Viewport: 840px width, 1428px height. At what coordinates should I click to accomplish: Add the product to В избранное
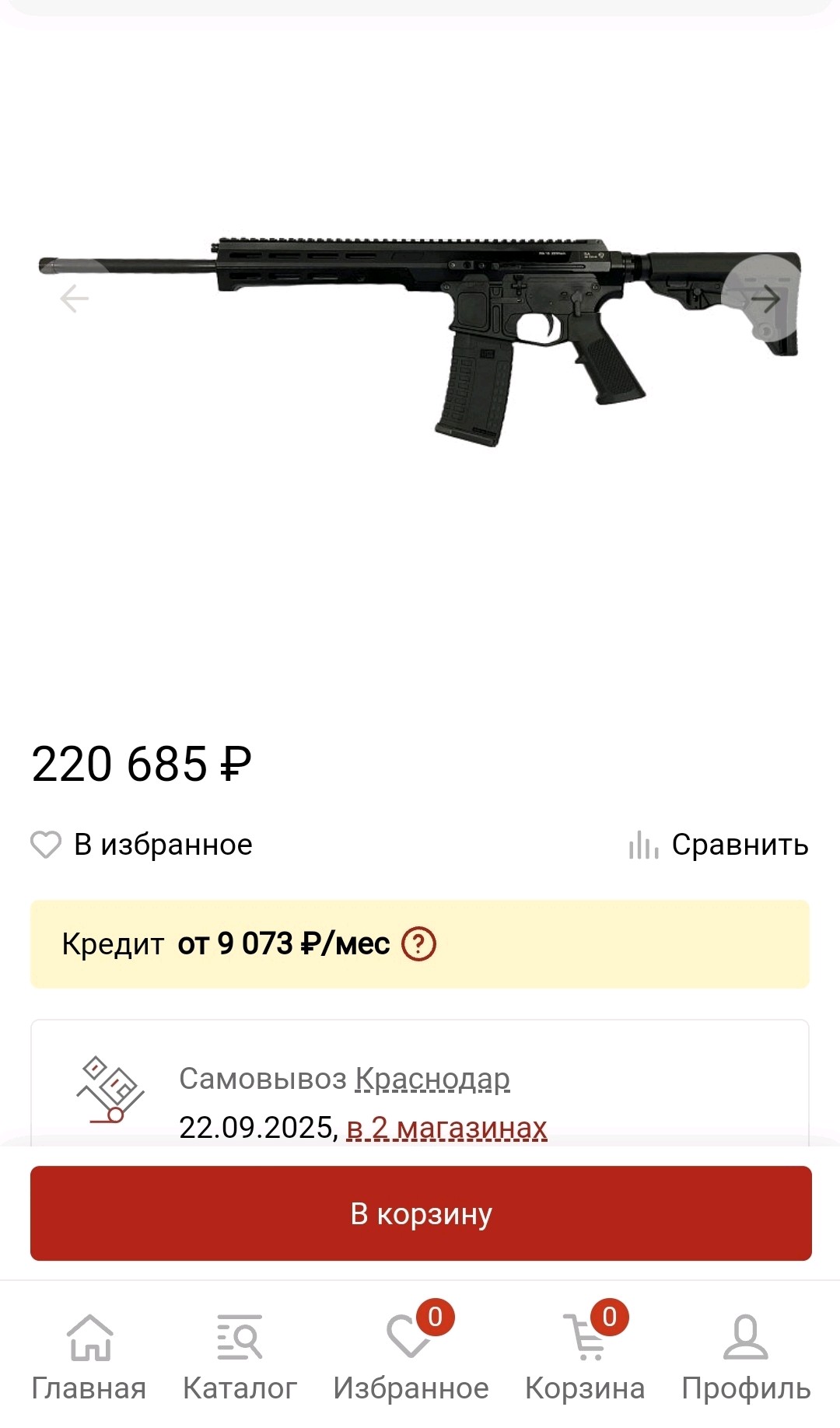pyautogui.click(x=142, y=845)
